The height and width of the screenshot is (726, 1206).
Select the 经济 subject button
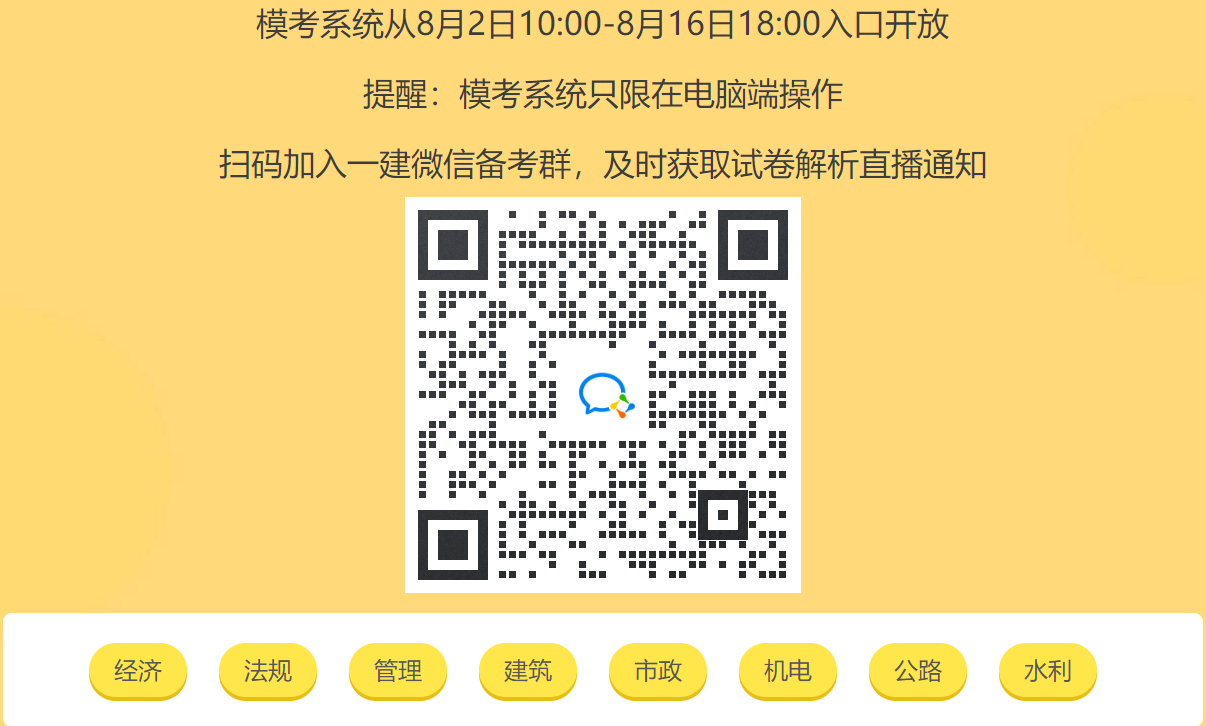click(138, 670)
